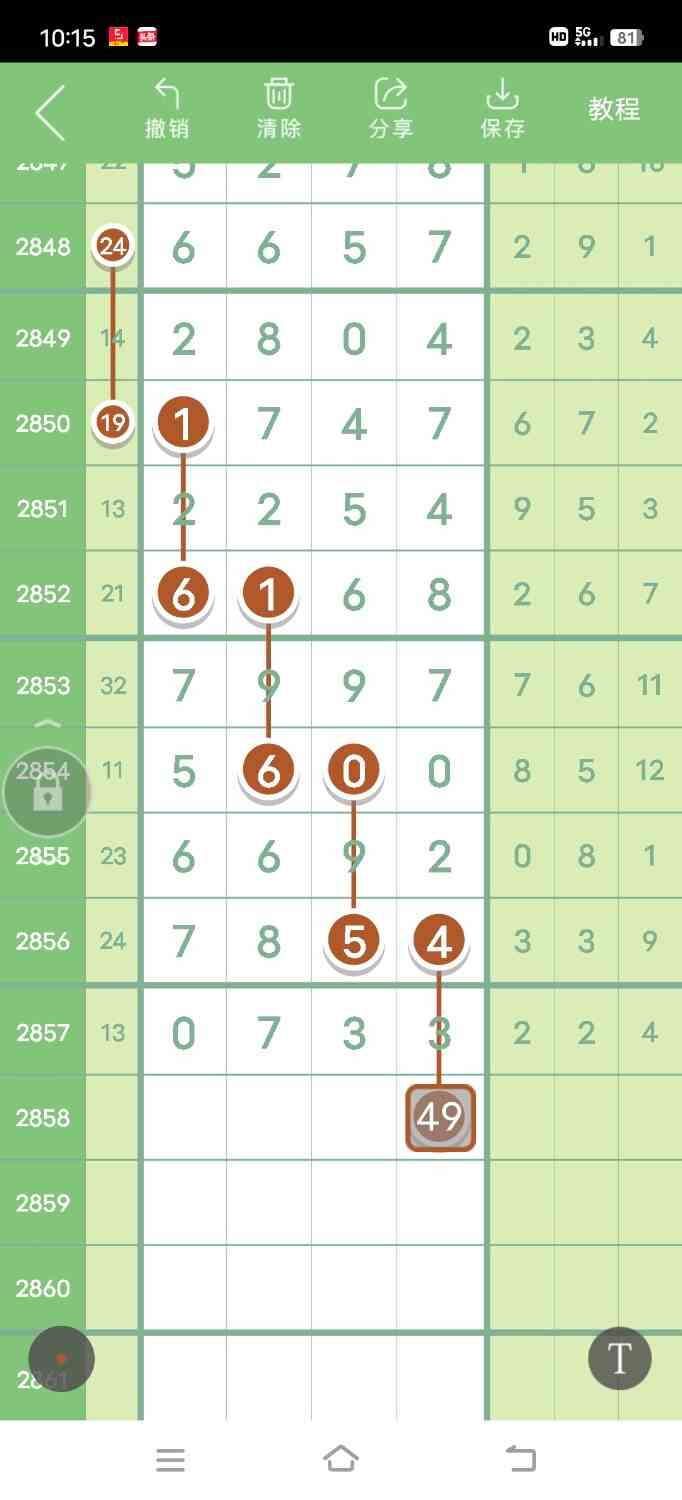The width and height of the screenshot is (682, 1500).
Task: Tap the circled 0 in row 2854
Action: [x=354, y=771]
